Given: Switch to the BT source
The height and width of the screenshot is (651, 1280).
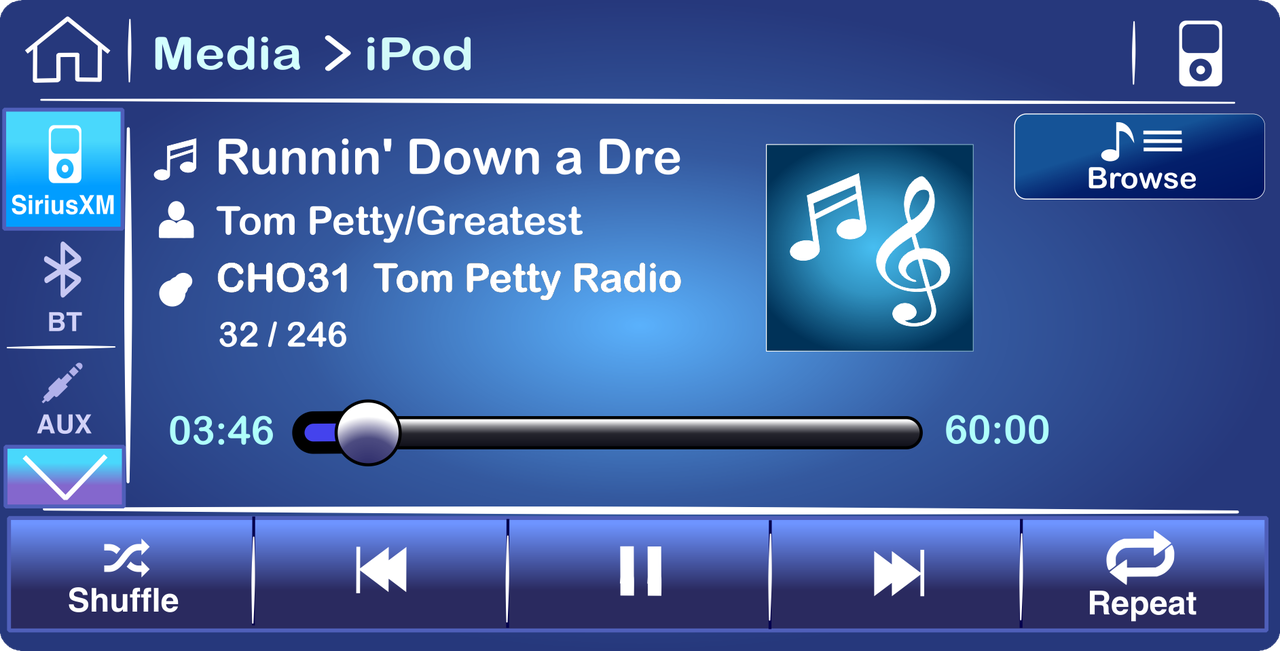Looking at the screenshot, I should point(64,290).
